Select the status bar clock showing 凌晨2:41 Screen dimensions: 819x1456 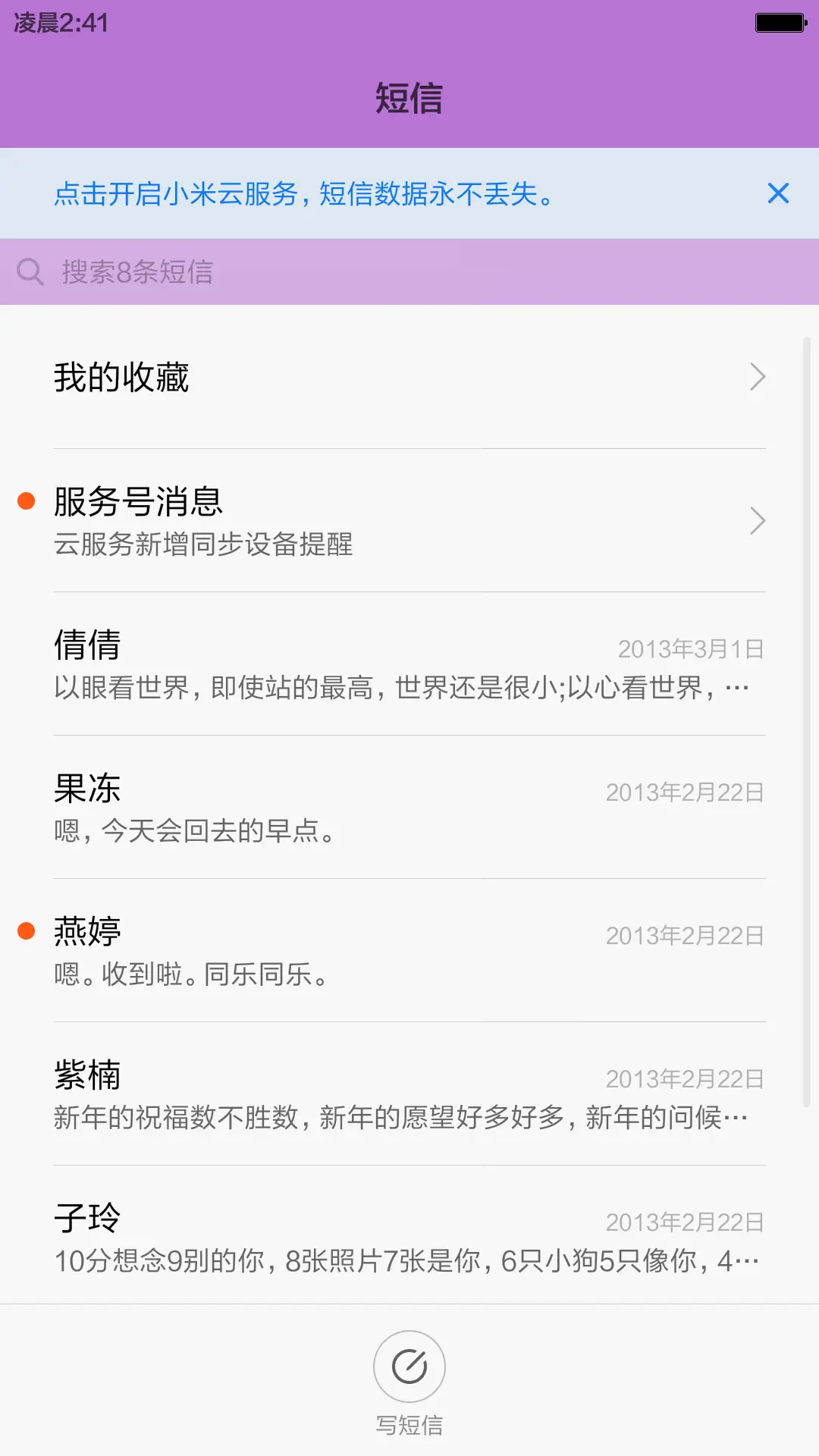tap(61, 23)
